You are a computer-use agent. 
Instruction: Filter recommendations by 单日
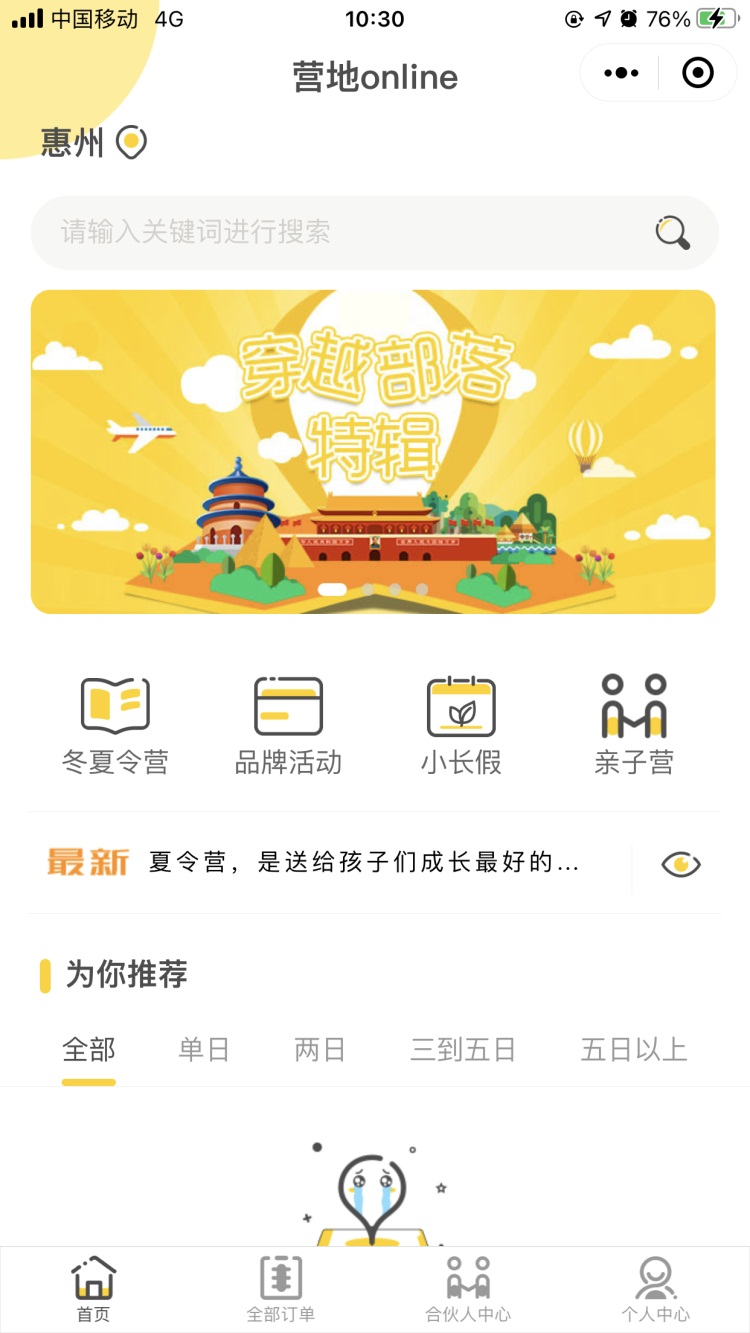[204, 1050]
